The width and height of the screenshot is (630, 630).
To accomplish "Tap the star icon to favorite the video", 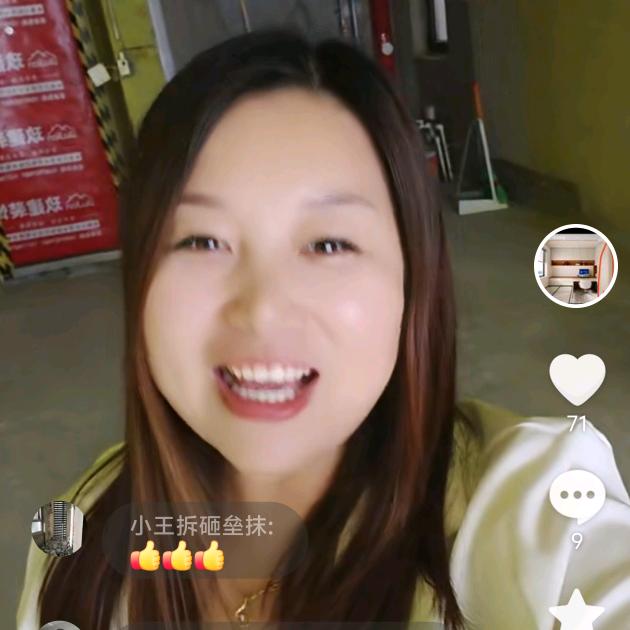I will pyautogui.click(x=577, y=610).
